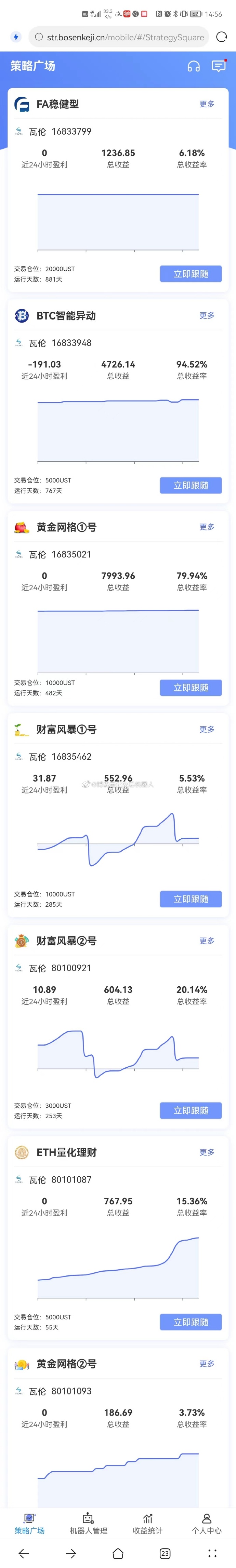Image resolution: width=236 pixels, height=1568 pixels.
Task: Tap 立即跟随 for BTC智能异动
Action: tap(190, 485)
